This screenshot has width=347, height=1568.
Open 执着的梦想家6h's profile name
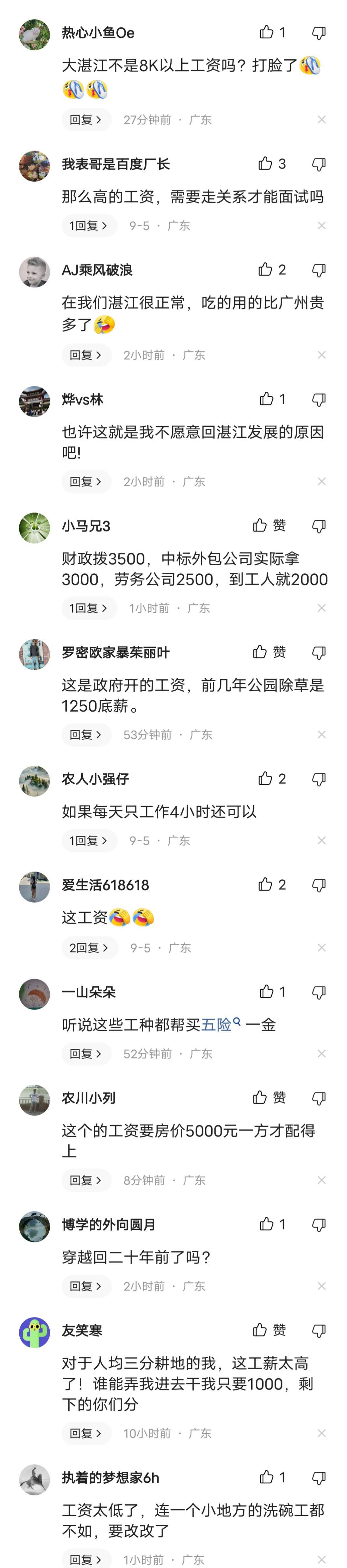pyautogui.click(x=110, y=1477)
